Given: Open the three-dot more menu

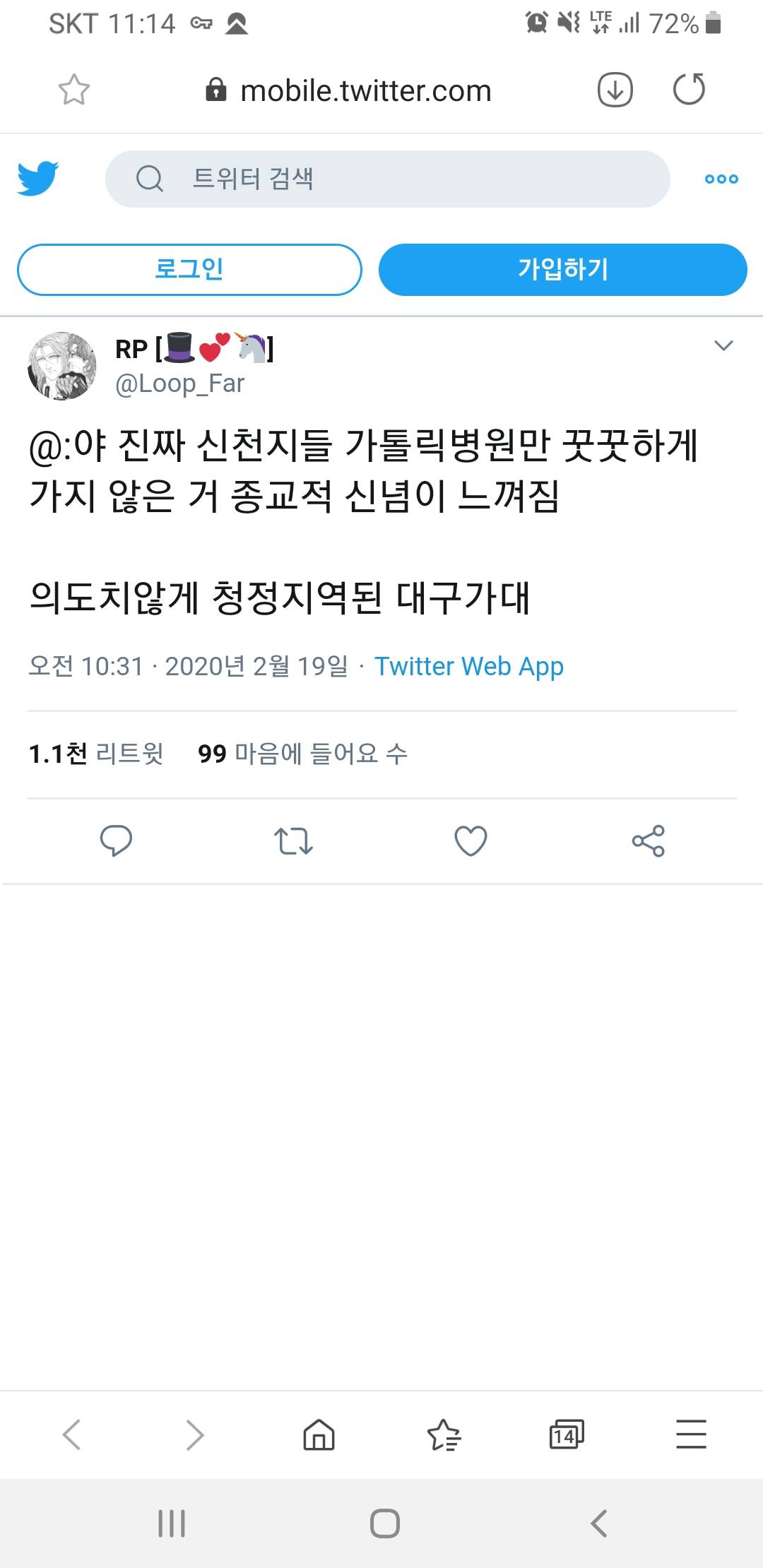Looking at the screenshot, I should pos(721,179).
